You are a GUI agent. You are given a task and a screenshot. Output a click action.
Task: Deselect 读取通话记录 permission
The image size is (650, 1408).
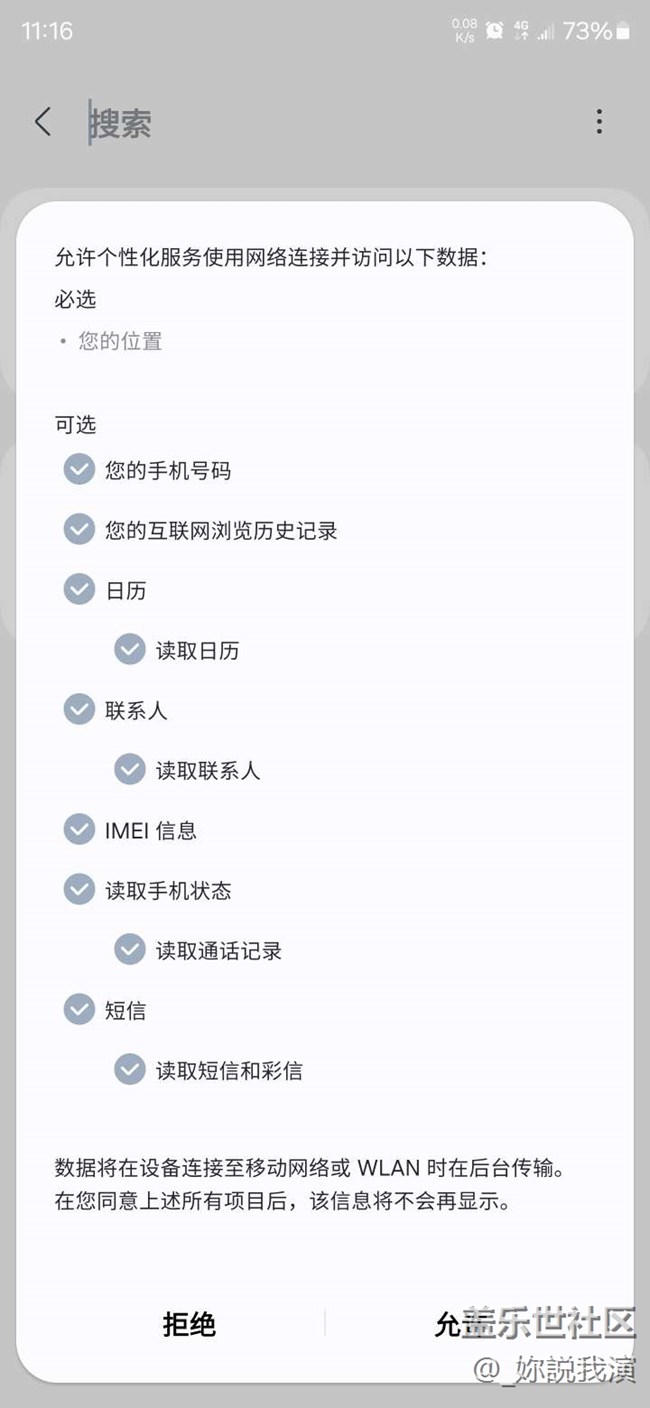click(x=129, y=950)
